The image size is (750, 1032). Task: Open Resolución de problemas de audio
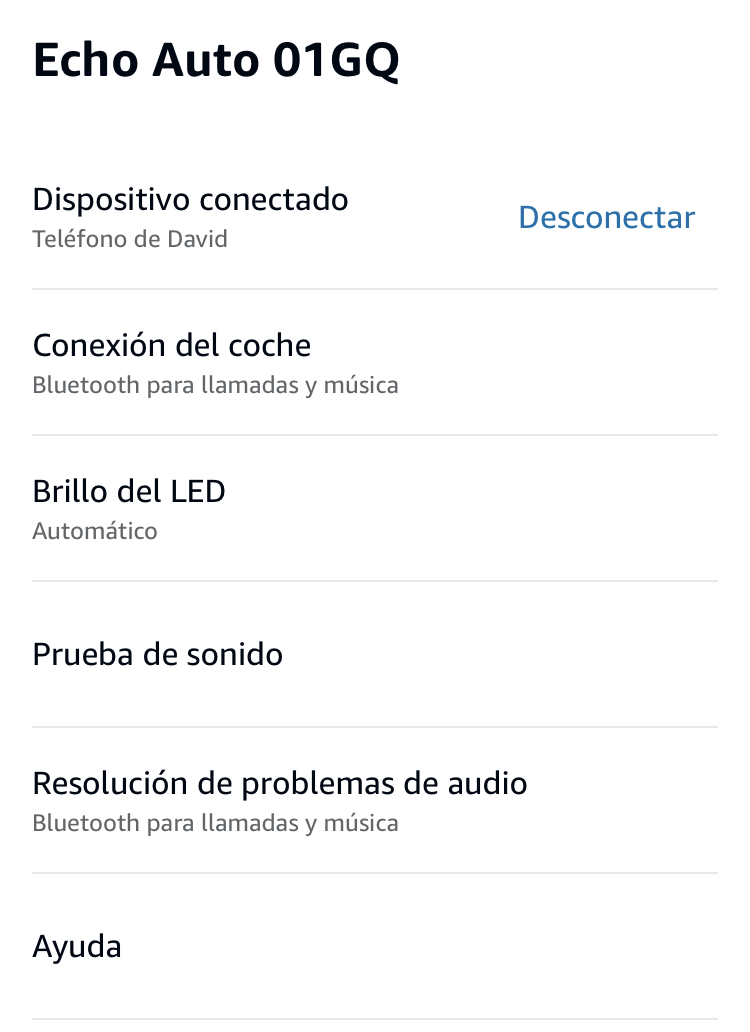[280, 800]
